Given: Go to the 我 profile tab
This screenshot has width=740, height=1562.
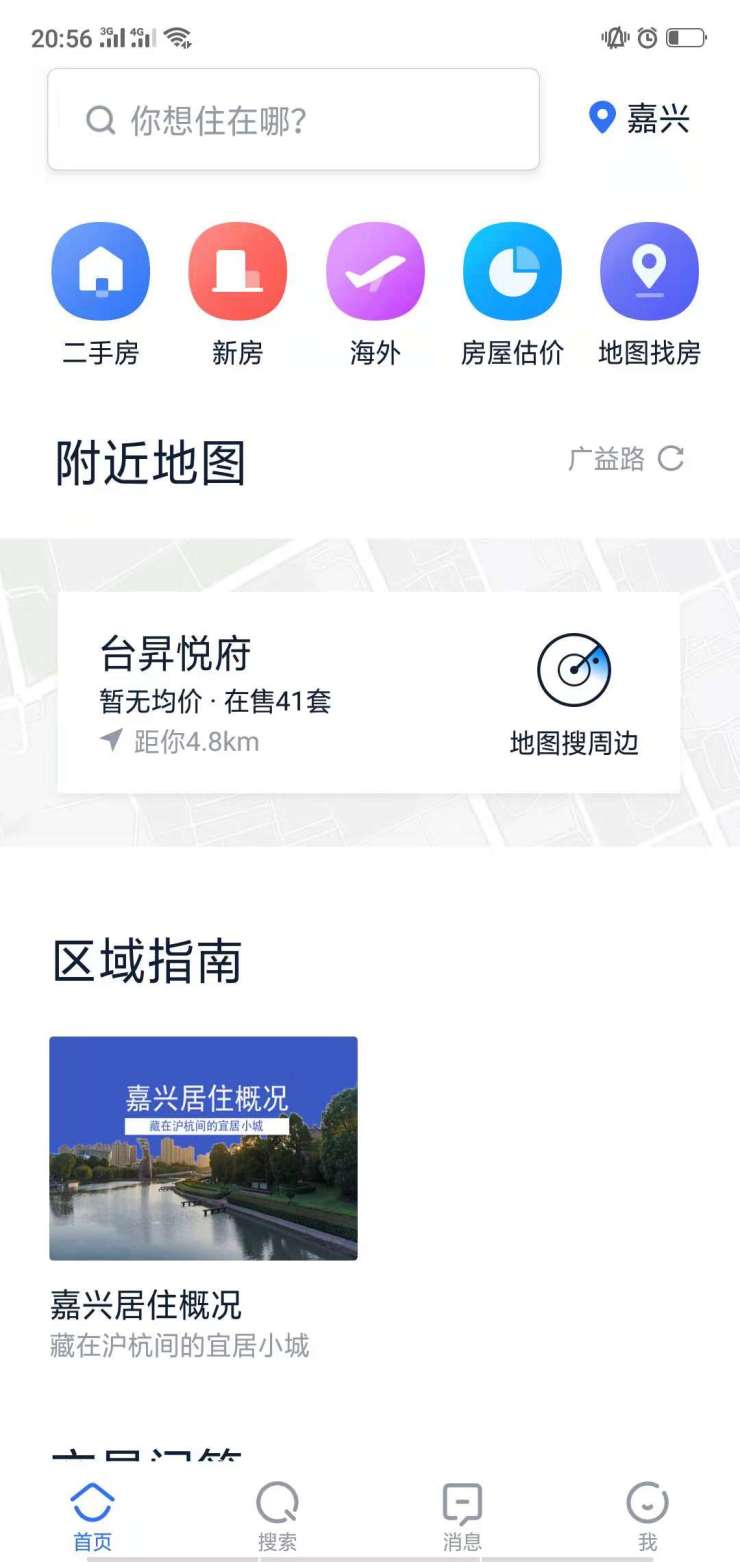Looking at the screenshot, I should pos(647,1517).
